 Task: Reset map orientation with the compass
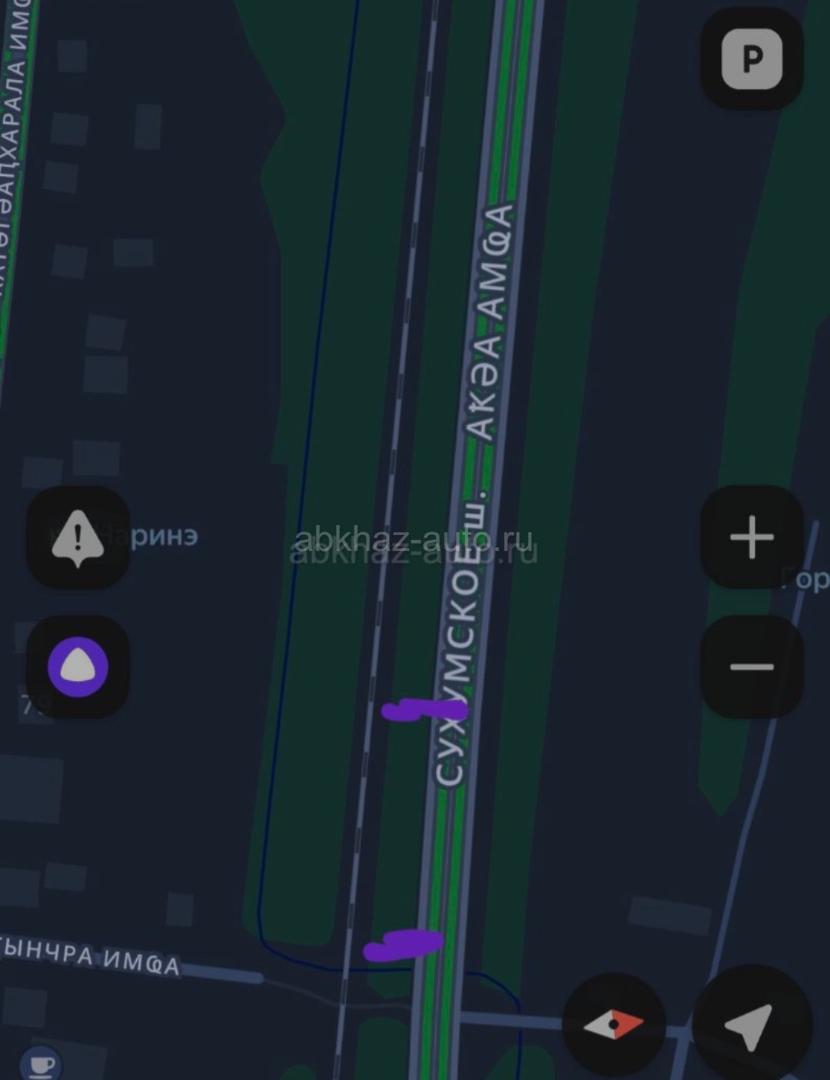pyautogui.click(x=614, y=1024)
